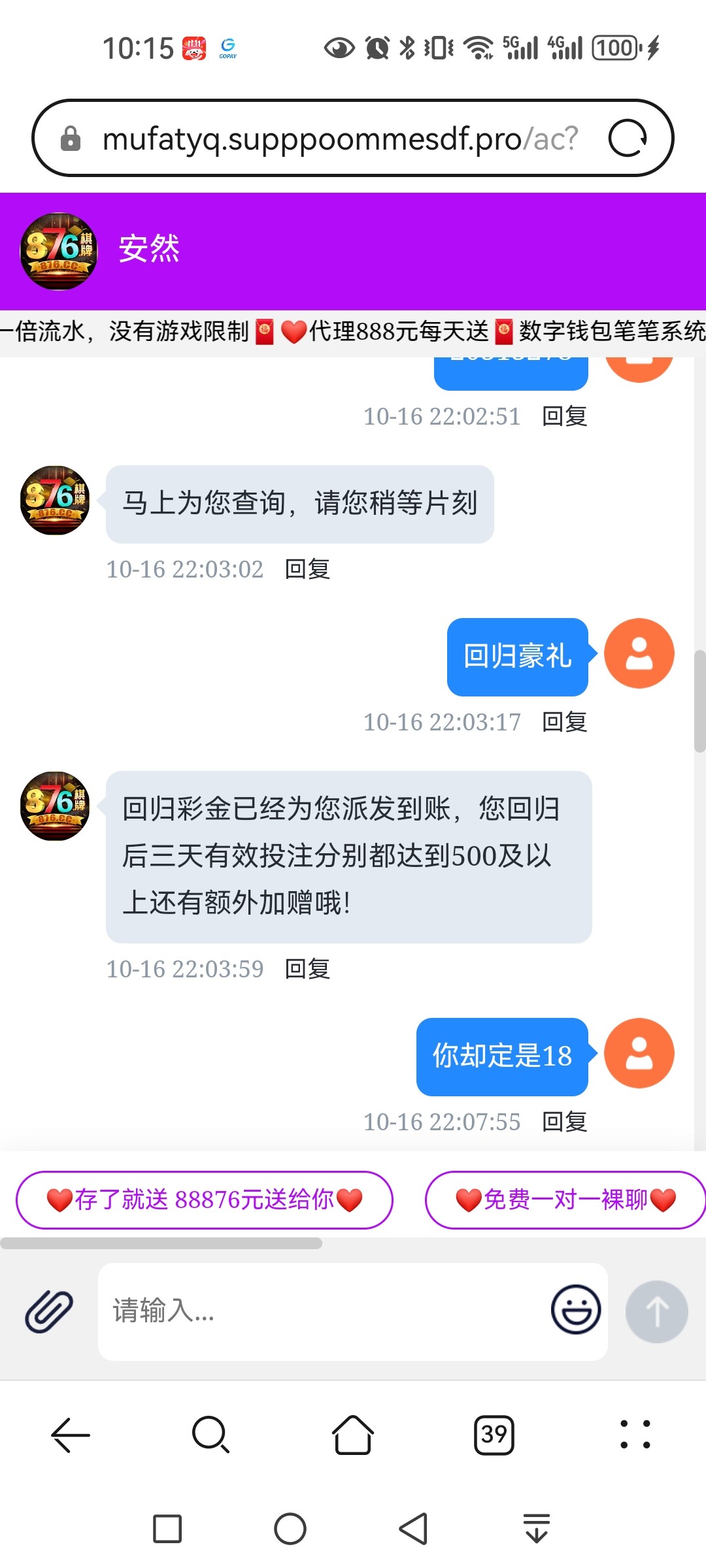Reply to the message sent at 22:02:51

click(565, 416)
